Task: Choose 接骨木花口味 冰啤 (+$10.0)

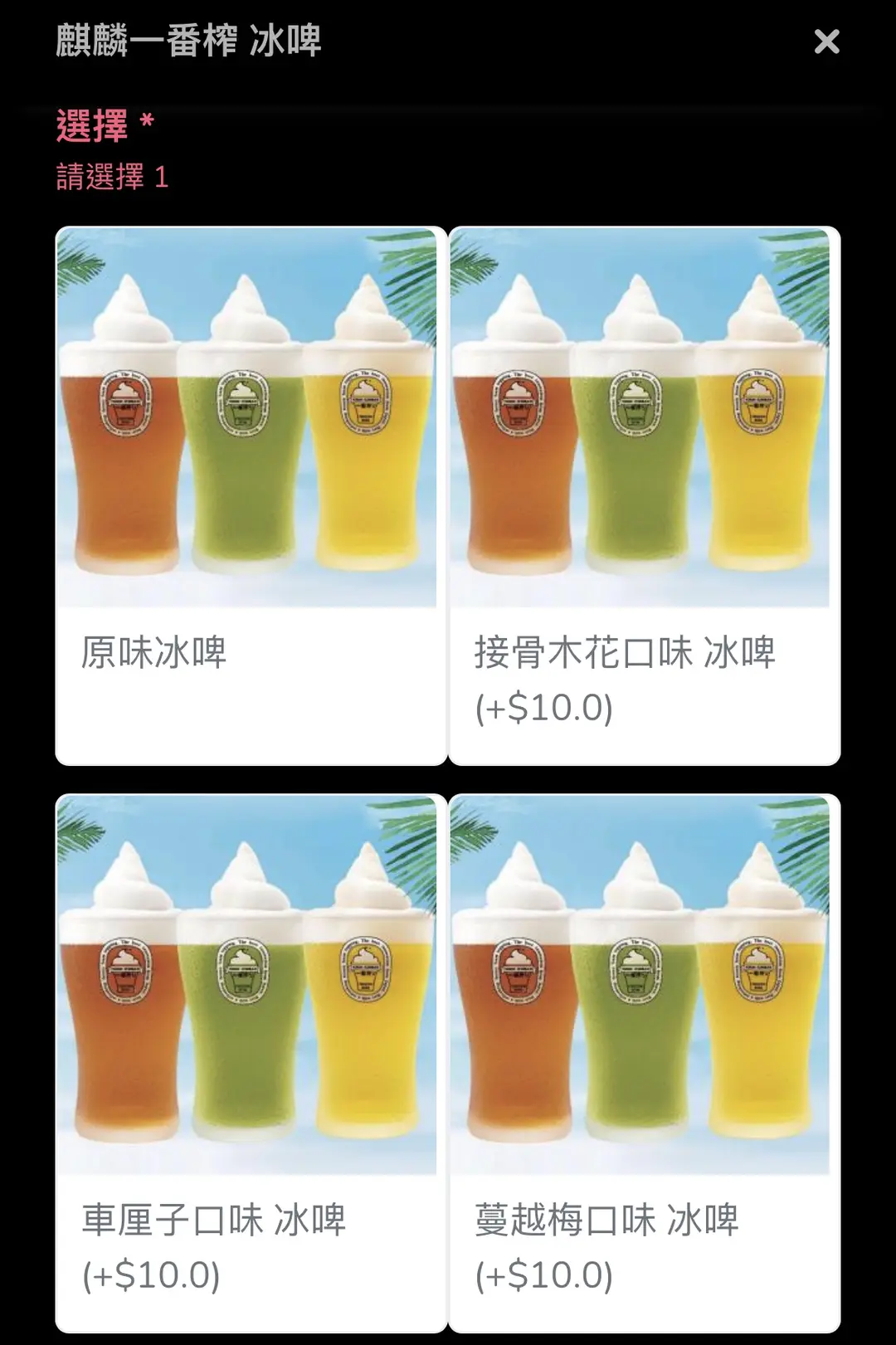Action: (644, 495)
